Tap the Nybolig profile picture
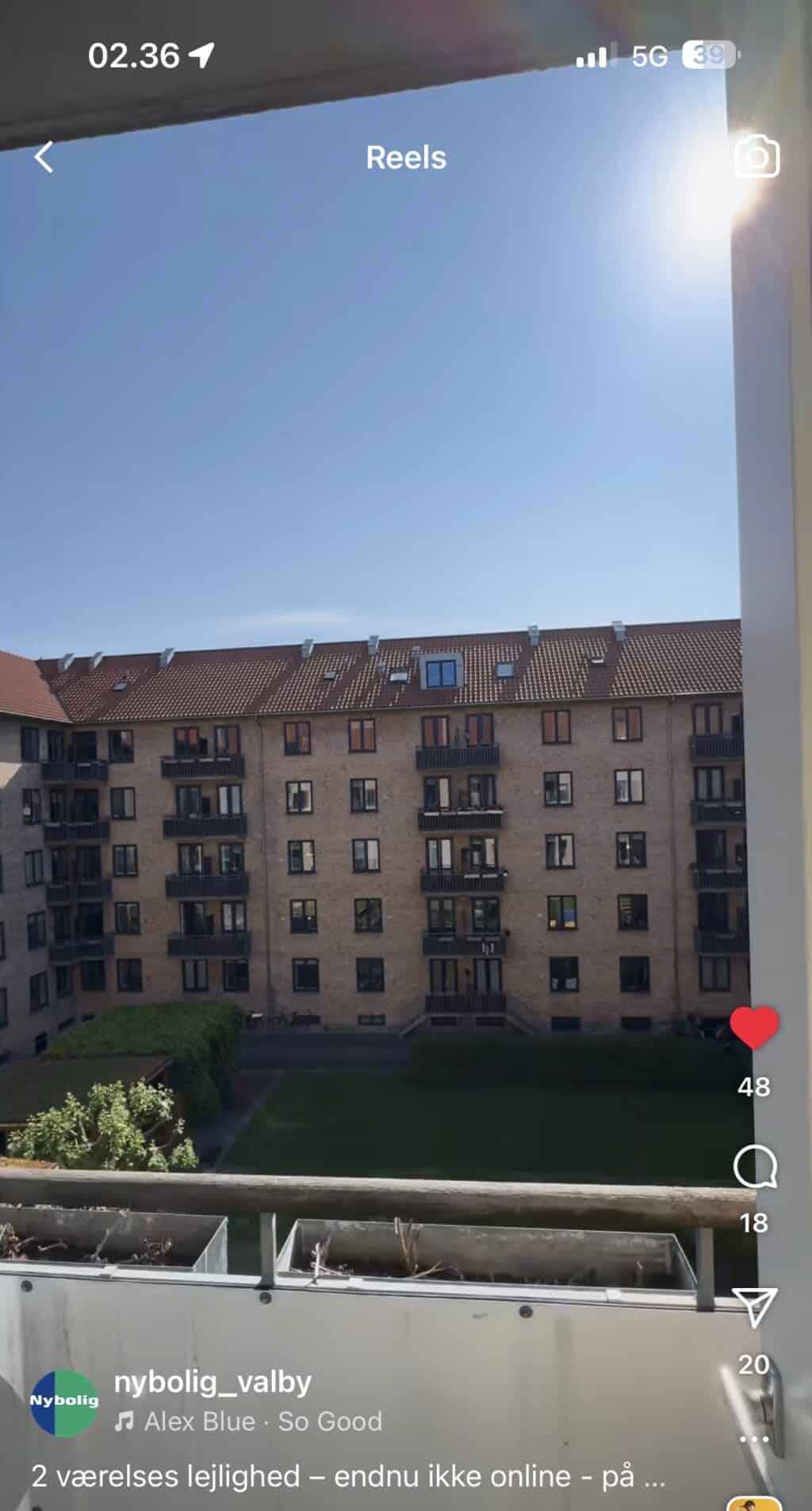 click(x=64, y=1402)
